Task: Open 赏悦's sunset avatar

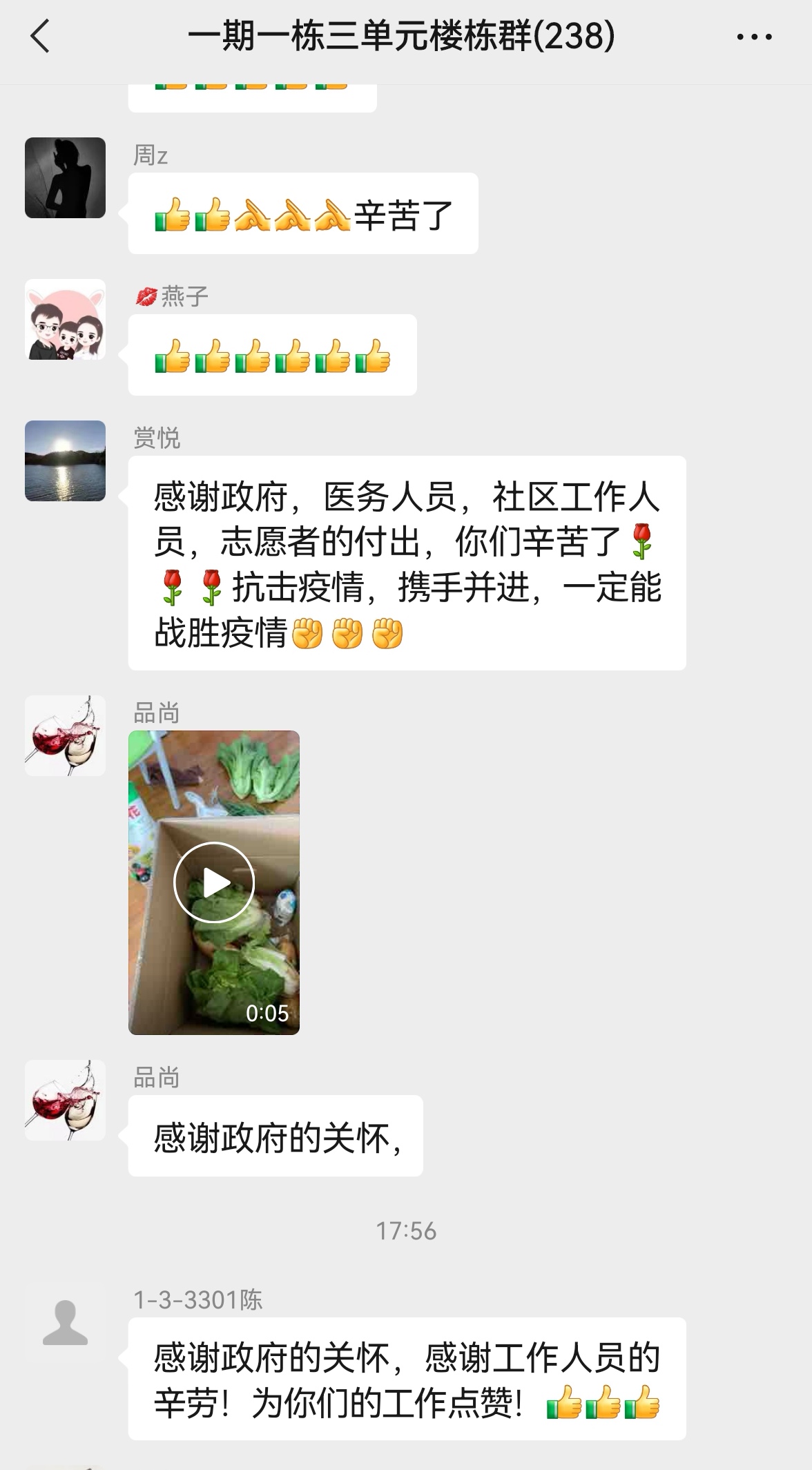Action: pos(66,461)
